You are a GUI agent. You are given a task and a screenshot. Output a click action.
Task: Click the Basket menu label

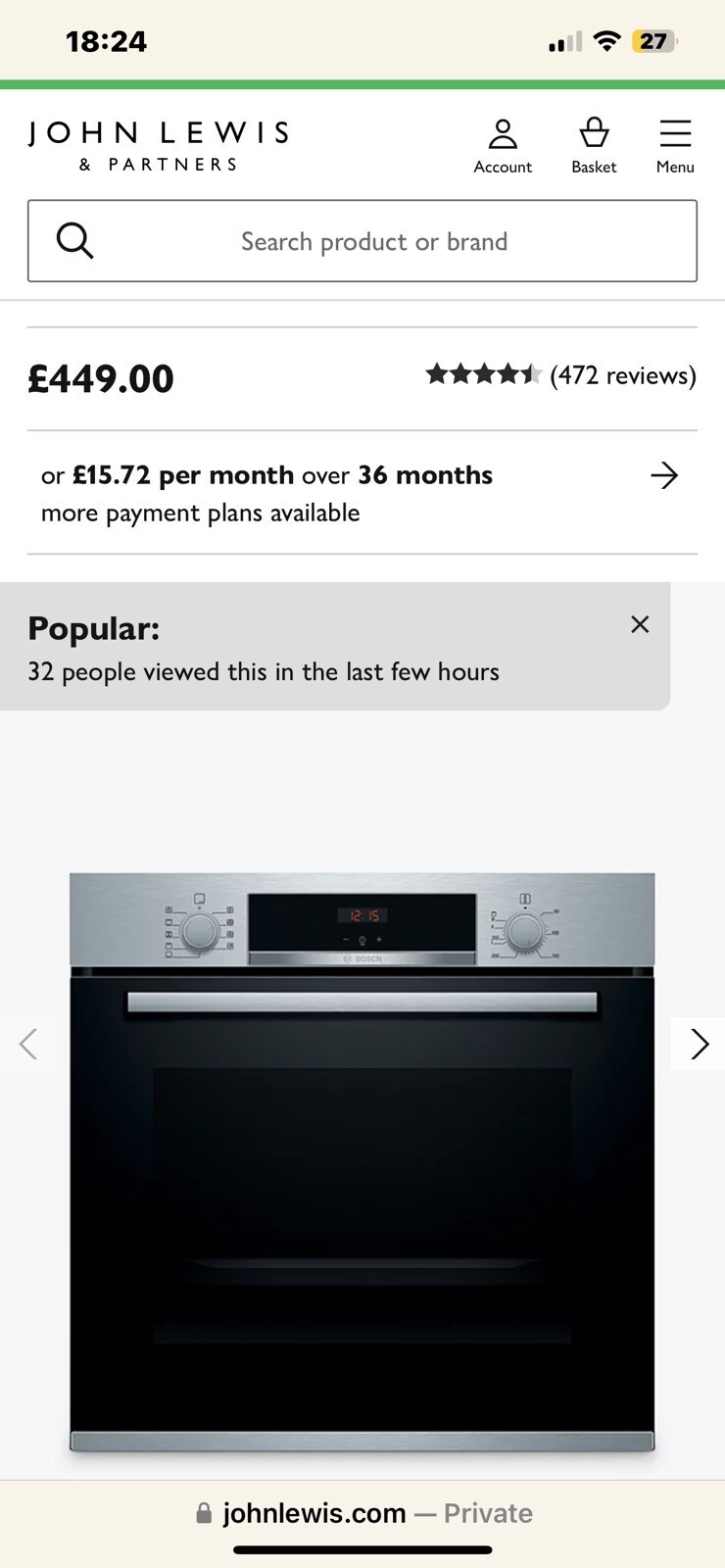(594, 167)
